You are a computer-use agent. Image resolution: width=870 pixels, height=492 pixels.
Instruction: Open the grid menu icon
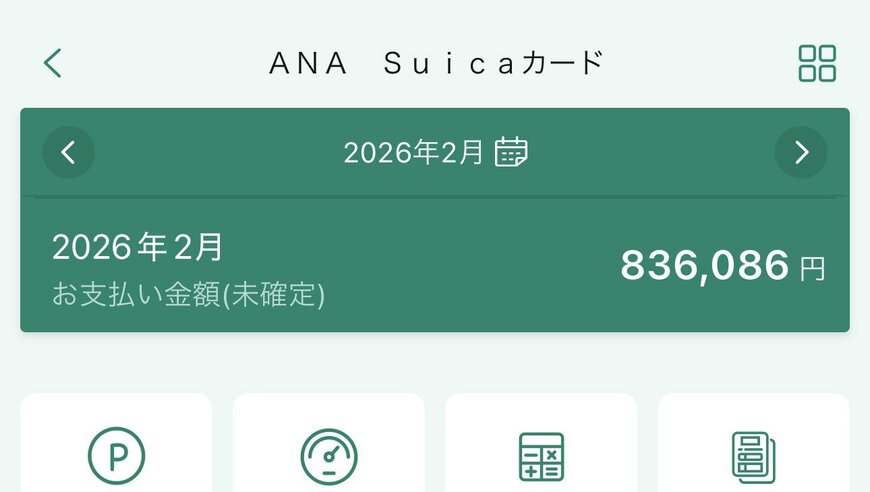pyautogui.click(x=817, y=63)
